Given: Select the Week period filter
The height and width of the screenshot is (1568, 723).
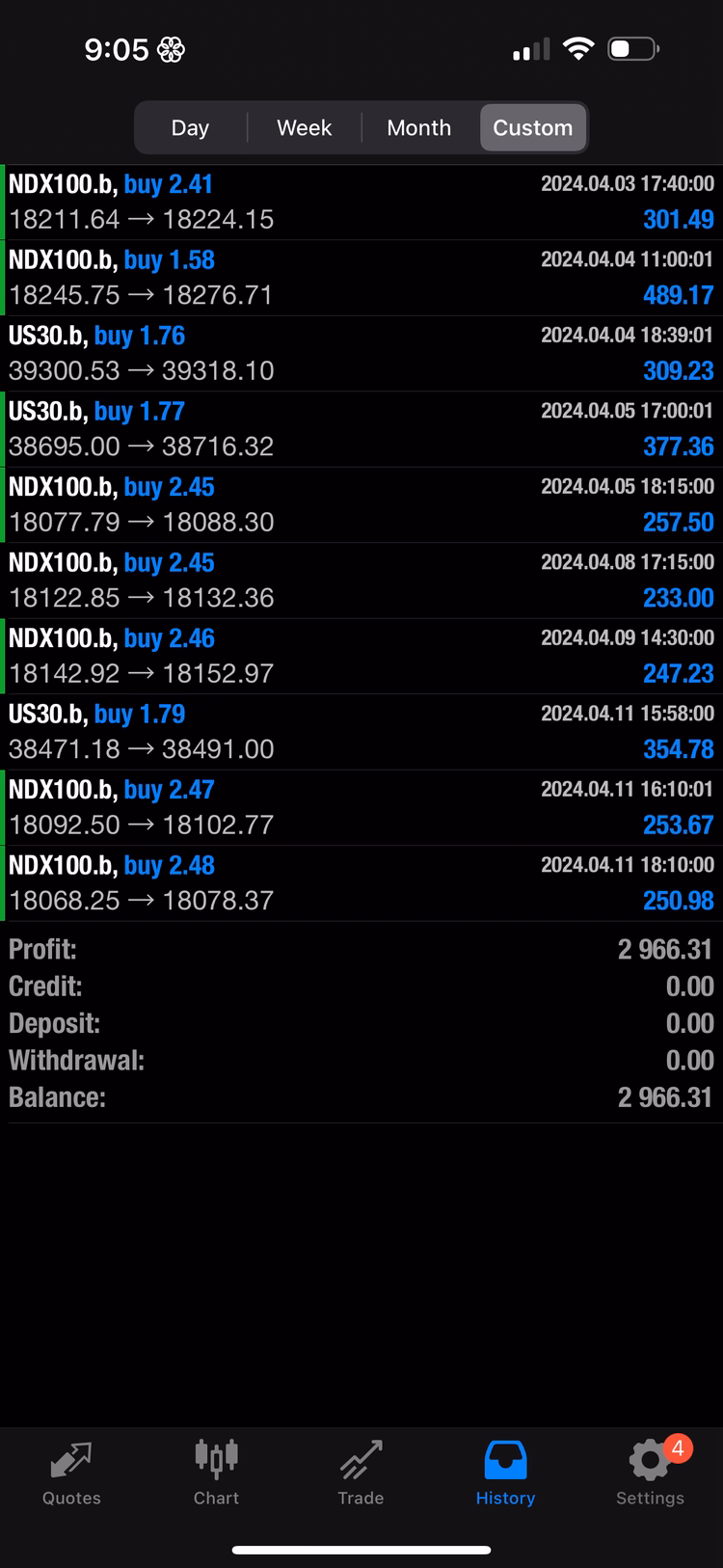Looking at the screenshot, I should click(305, 128).
